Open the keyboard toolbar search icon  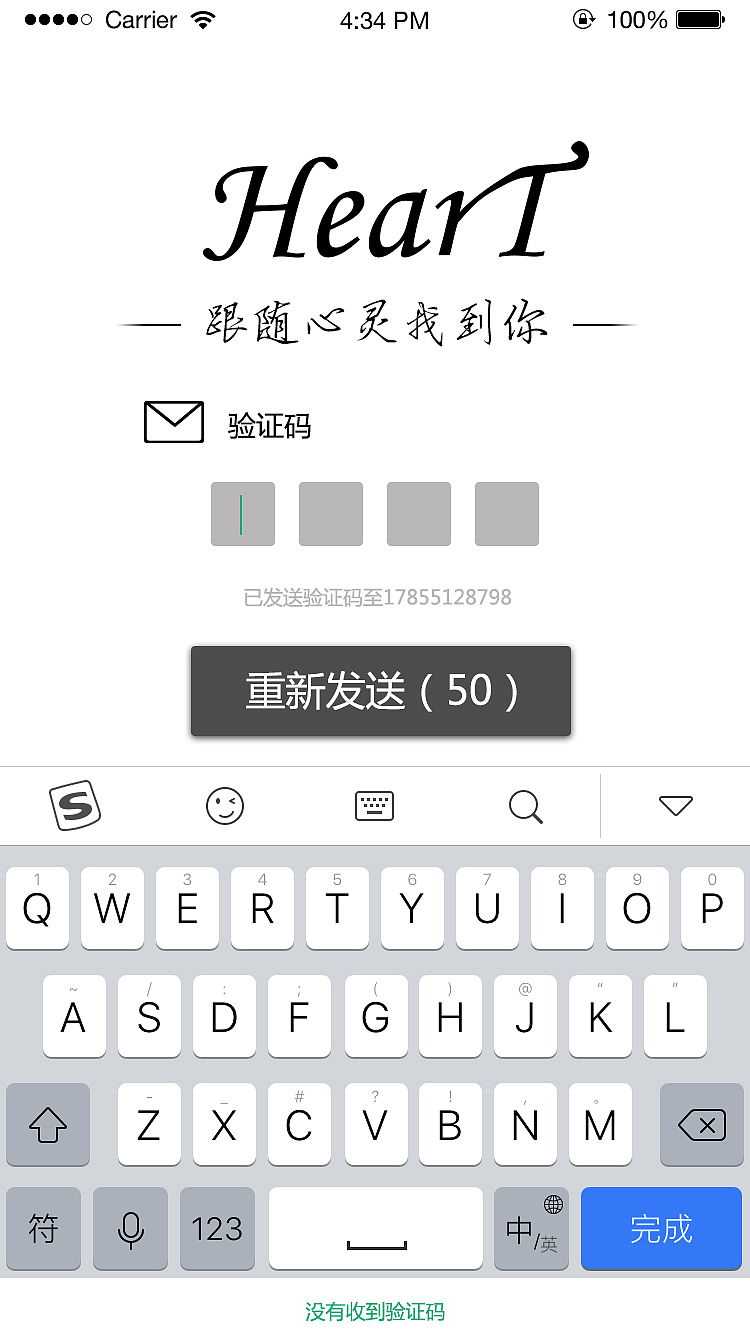(526, 805)
